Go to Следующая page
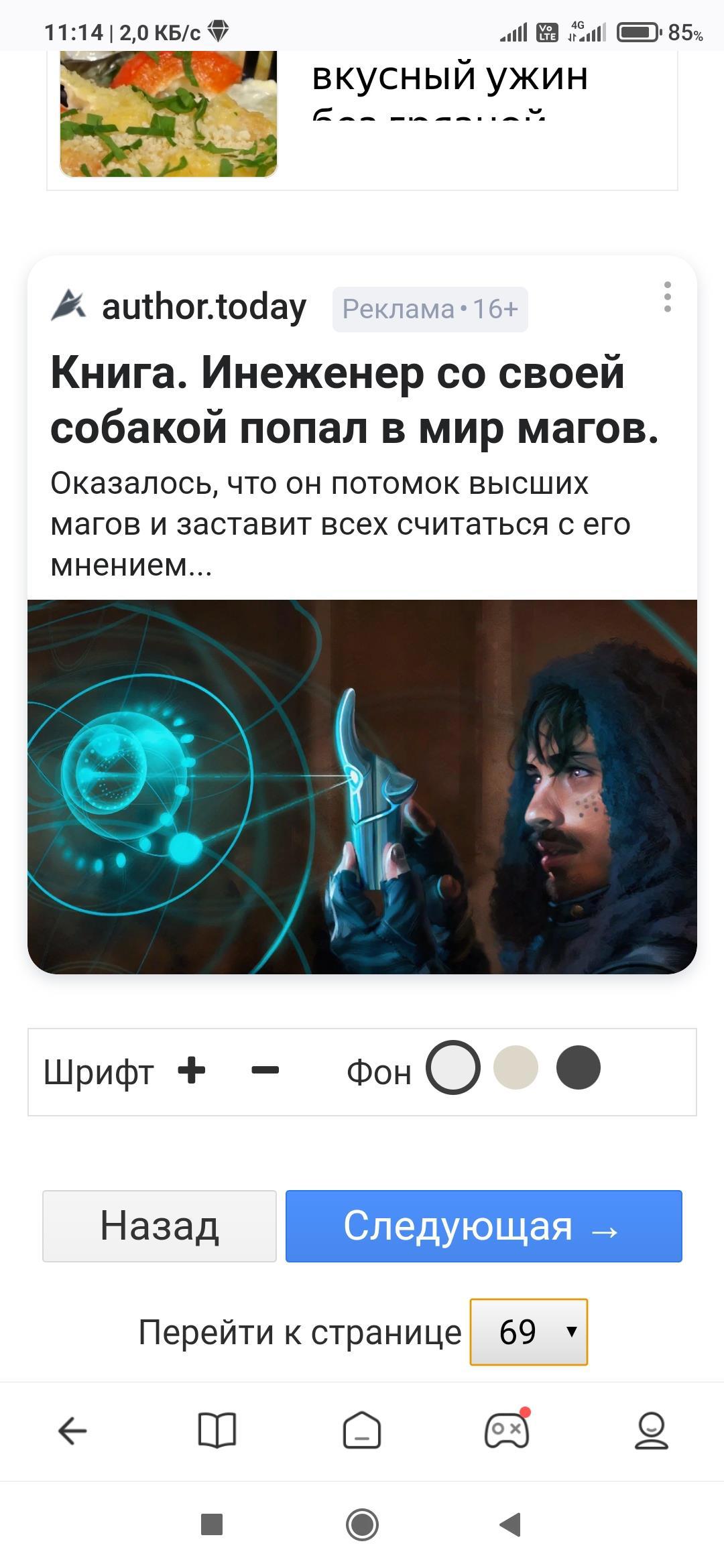The height and width of the screenshot is (1568, 724). [483, 1226]
